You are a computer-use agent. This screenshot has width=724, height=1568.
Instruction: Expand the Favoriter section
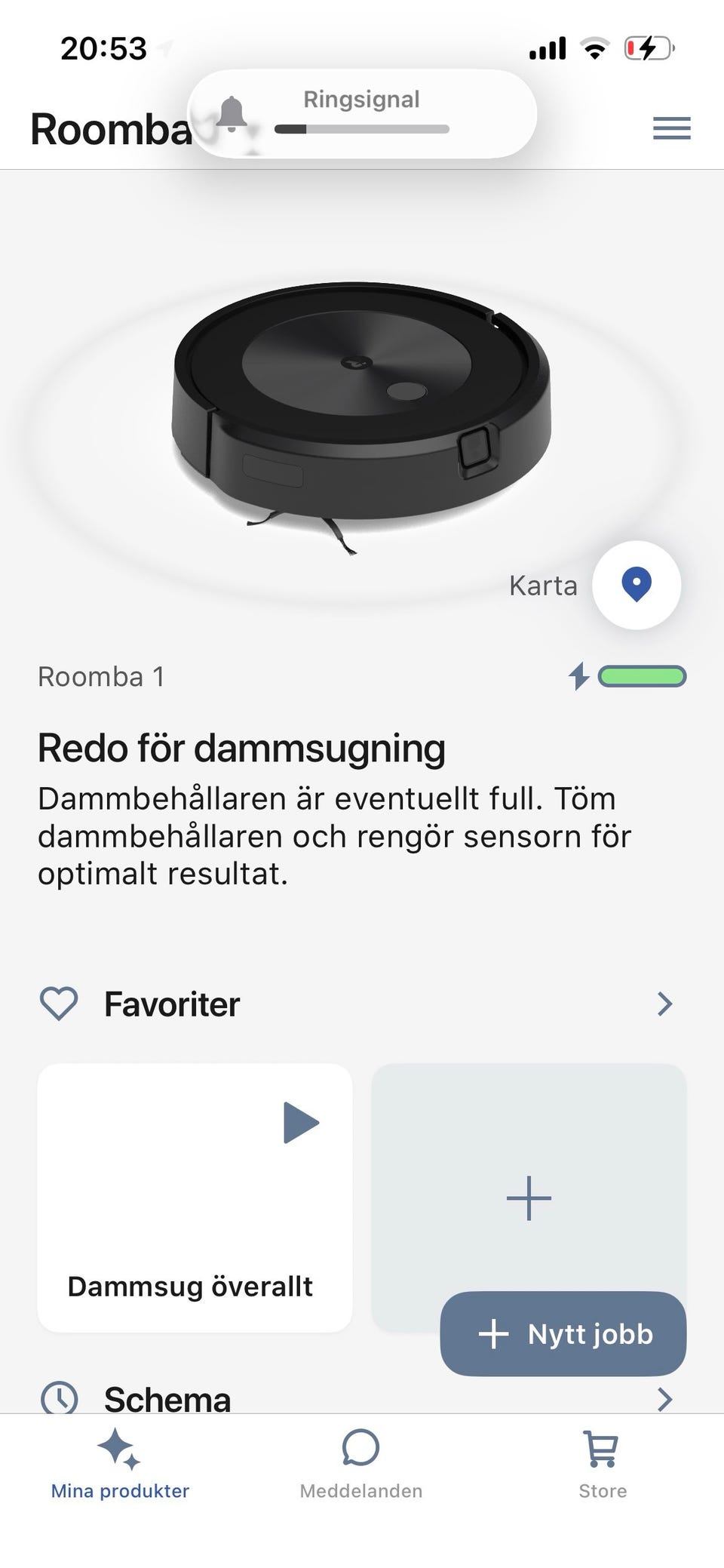(664, 1004)
